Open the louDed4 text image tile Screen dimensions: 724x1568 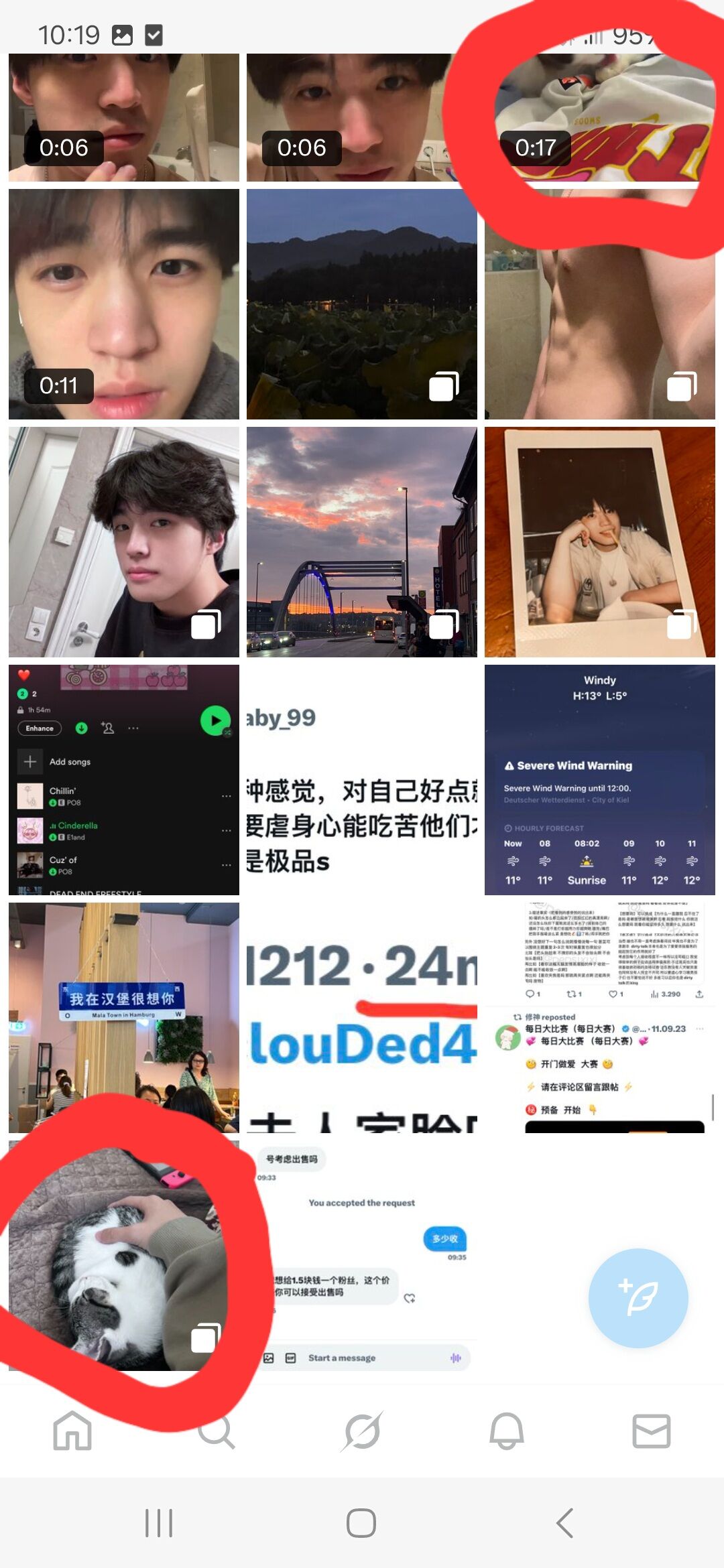362,1017
